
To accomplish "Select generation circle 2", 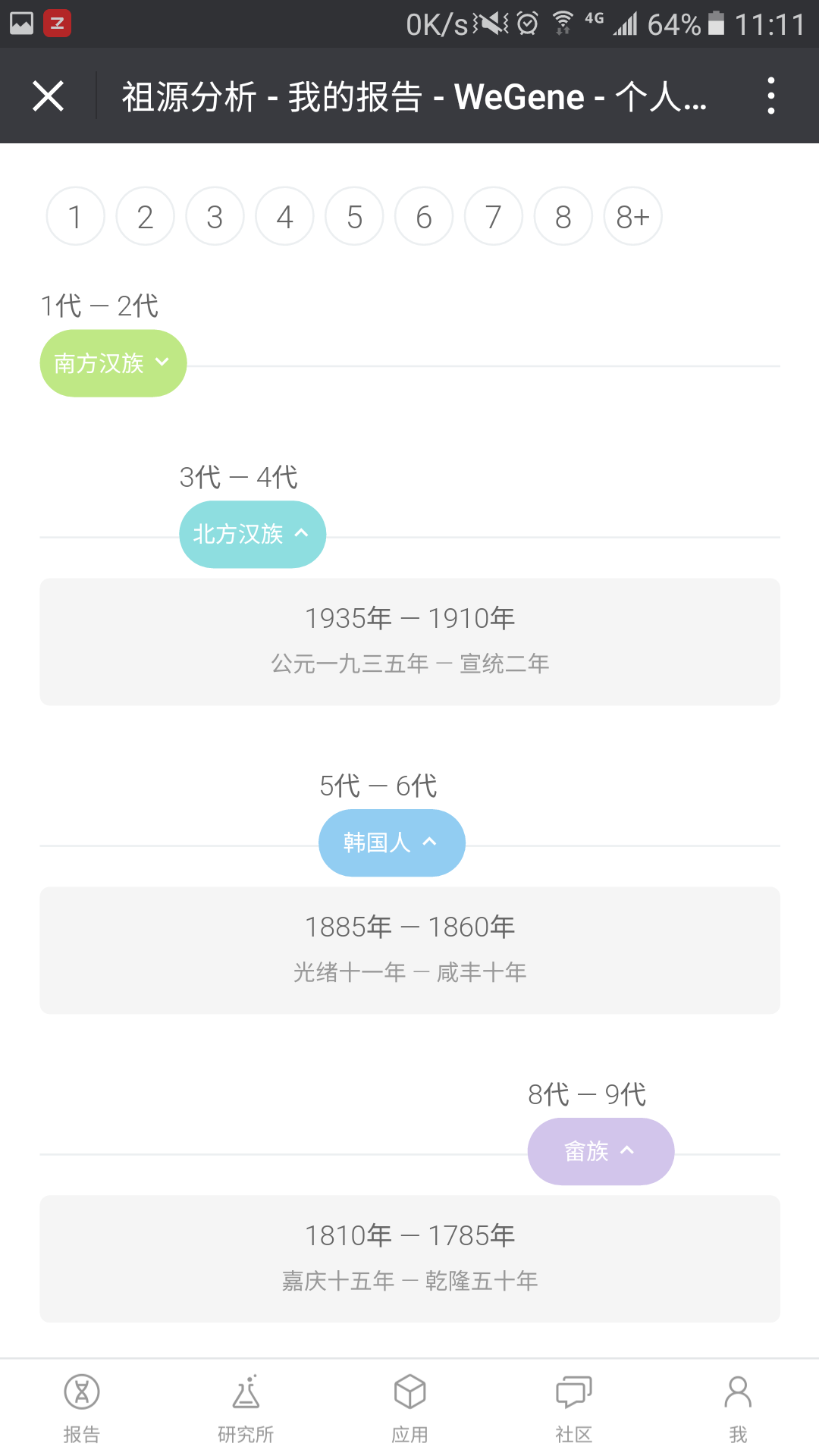I will pos(145,216).
